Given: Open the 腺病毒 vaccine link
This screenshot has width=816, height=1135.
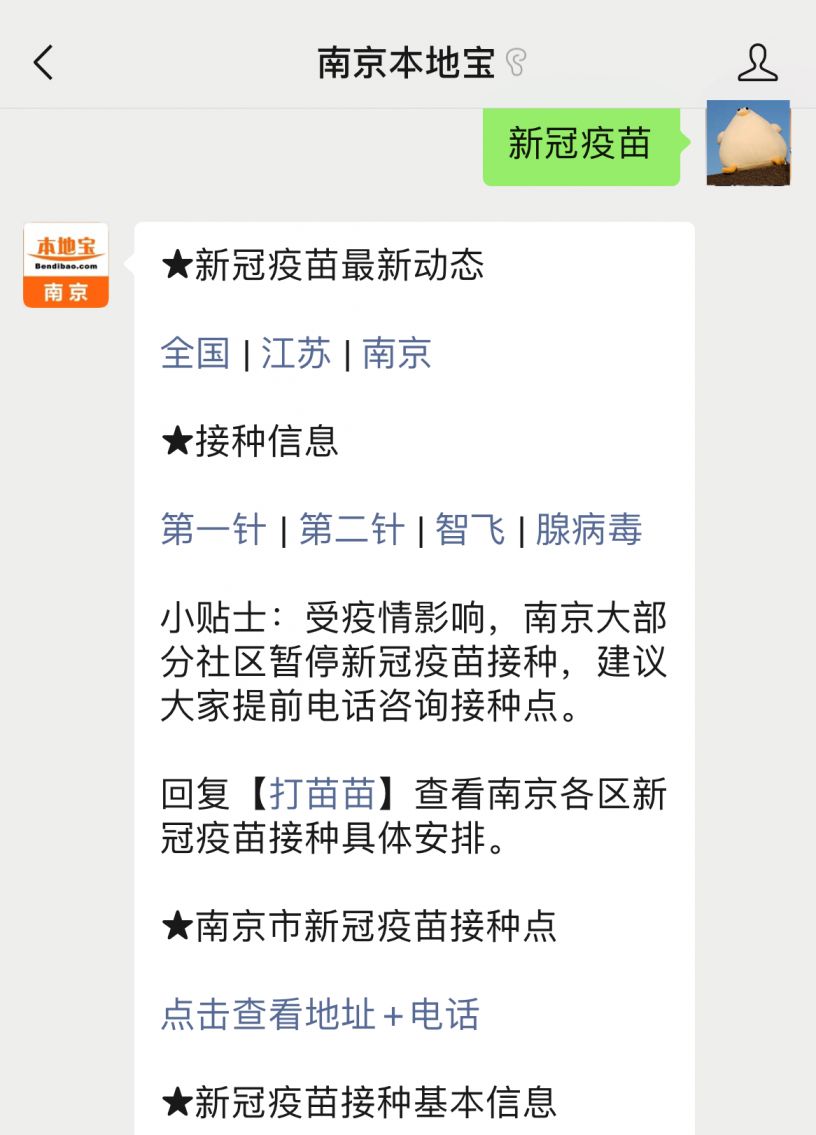Looking at the screenshot, I should tap(589, 530).
